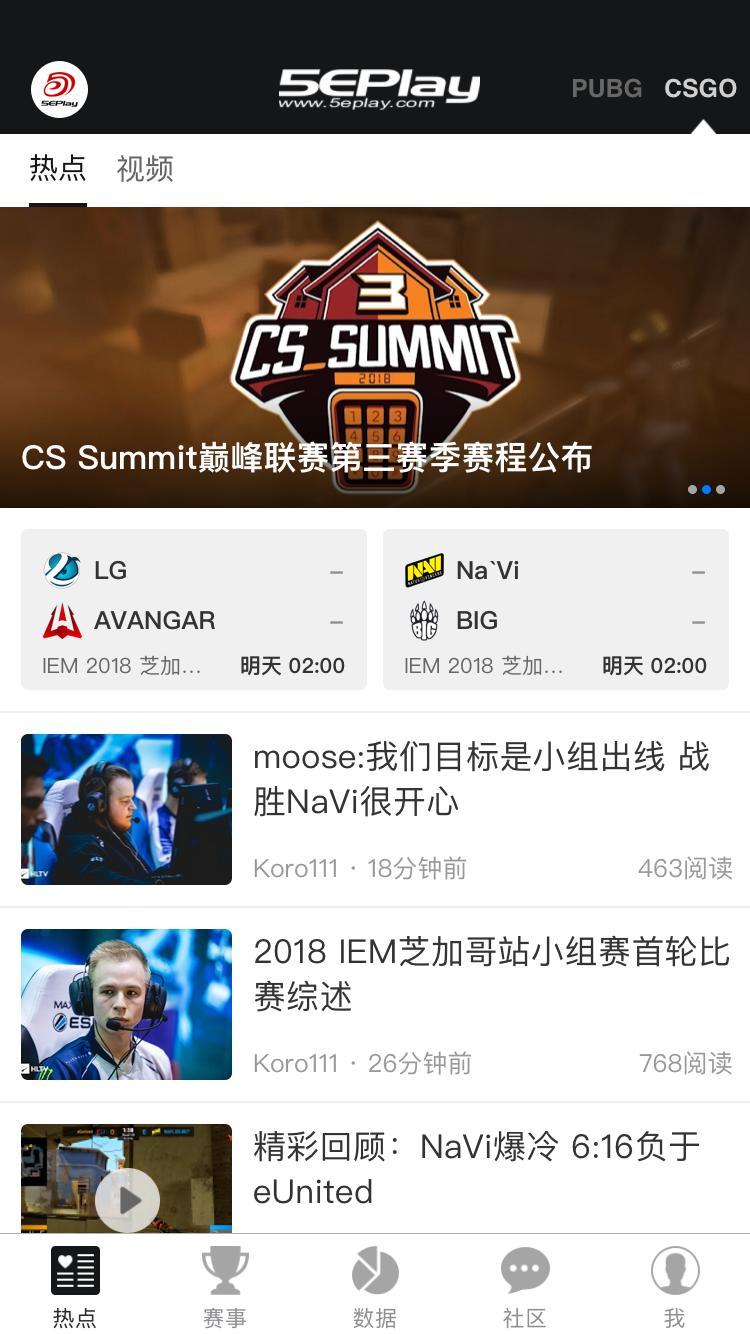Open the CS Summit schedule banner
Image resolution: width=750 pixels, height=1334 pixels.
point(375,357)
